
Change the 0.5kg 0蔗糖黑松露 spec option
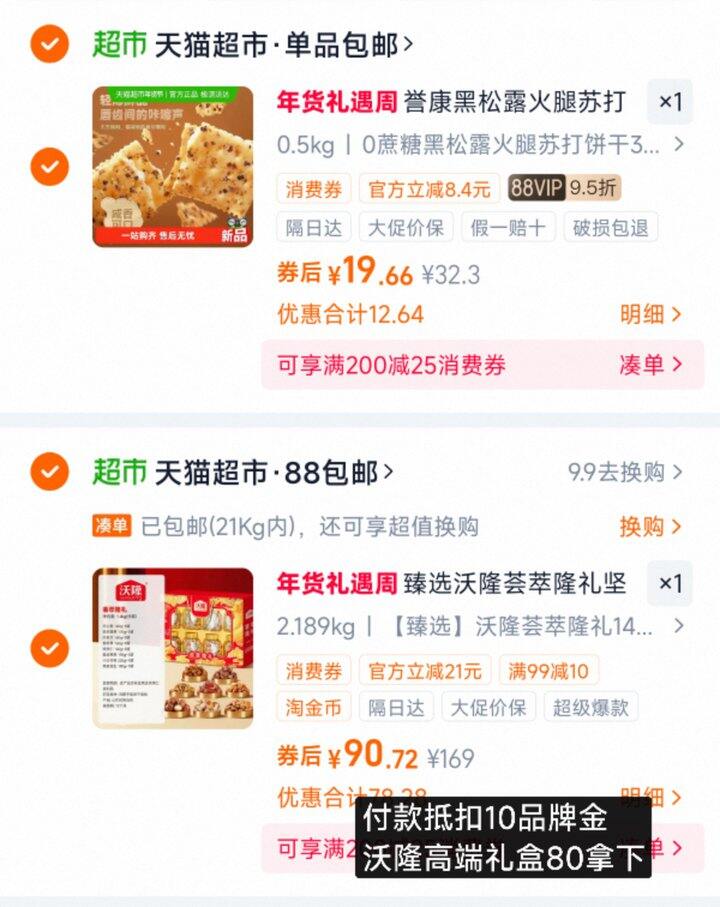(x=480, y=145)
